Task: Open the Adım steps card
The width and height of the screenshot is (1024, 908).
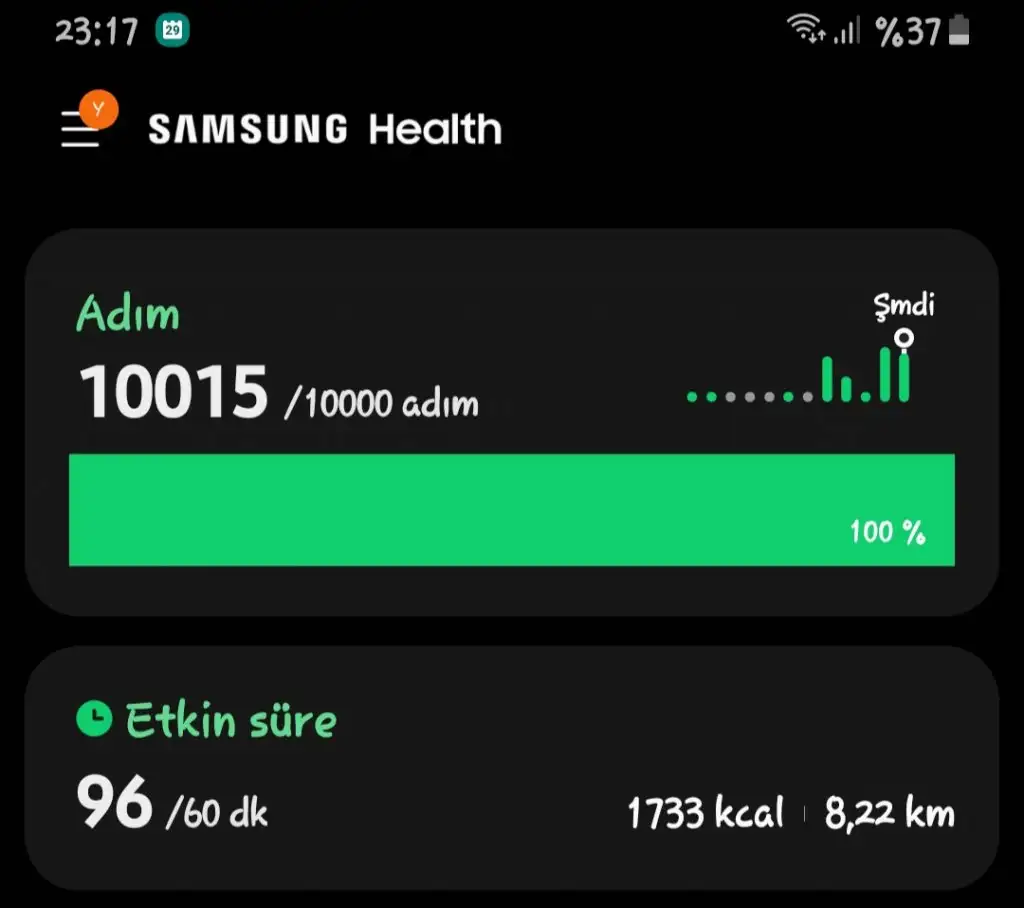Action: pos(511,421)
